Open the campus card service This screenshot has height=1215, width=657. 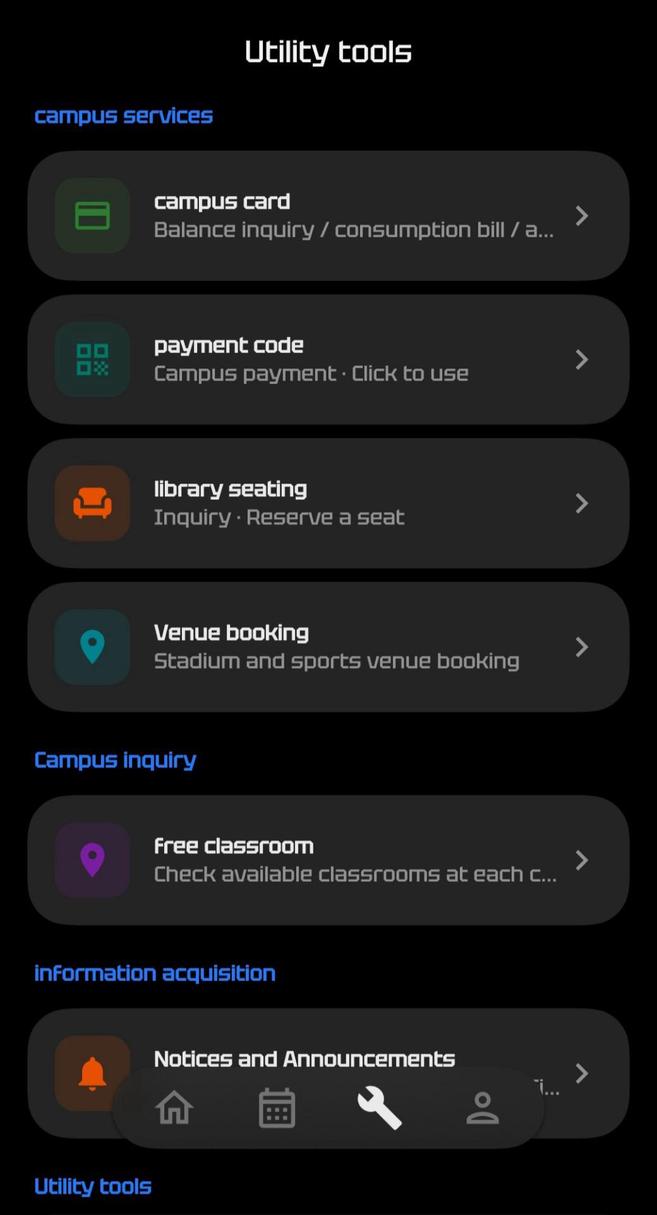328,216
